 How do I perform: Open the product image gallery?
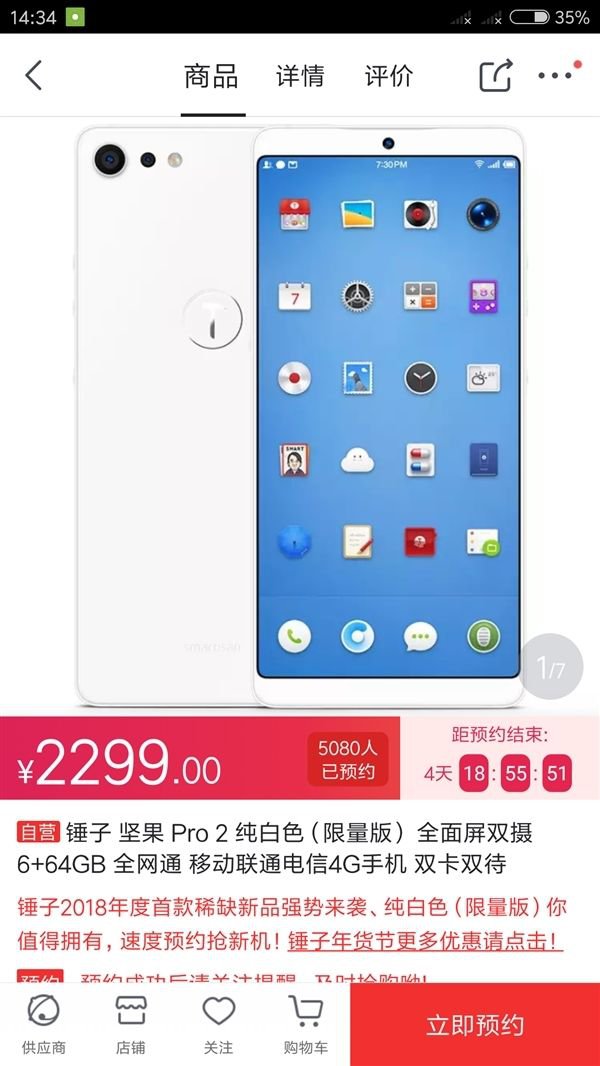(300, 415)
